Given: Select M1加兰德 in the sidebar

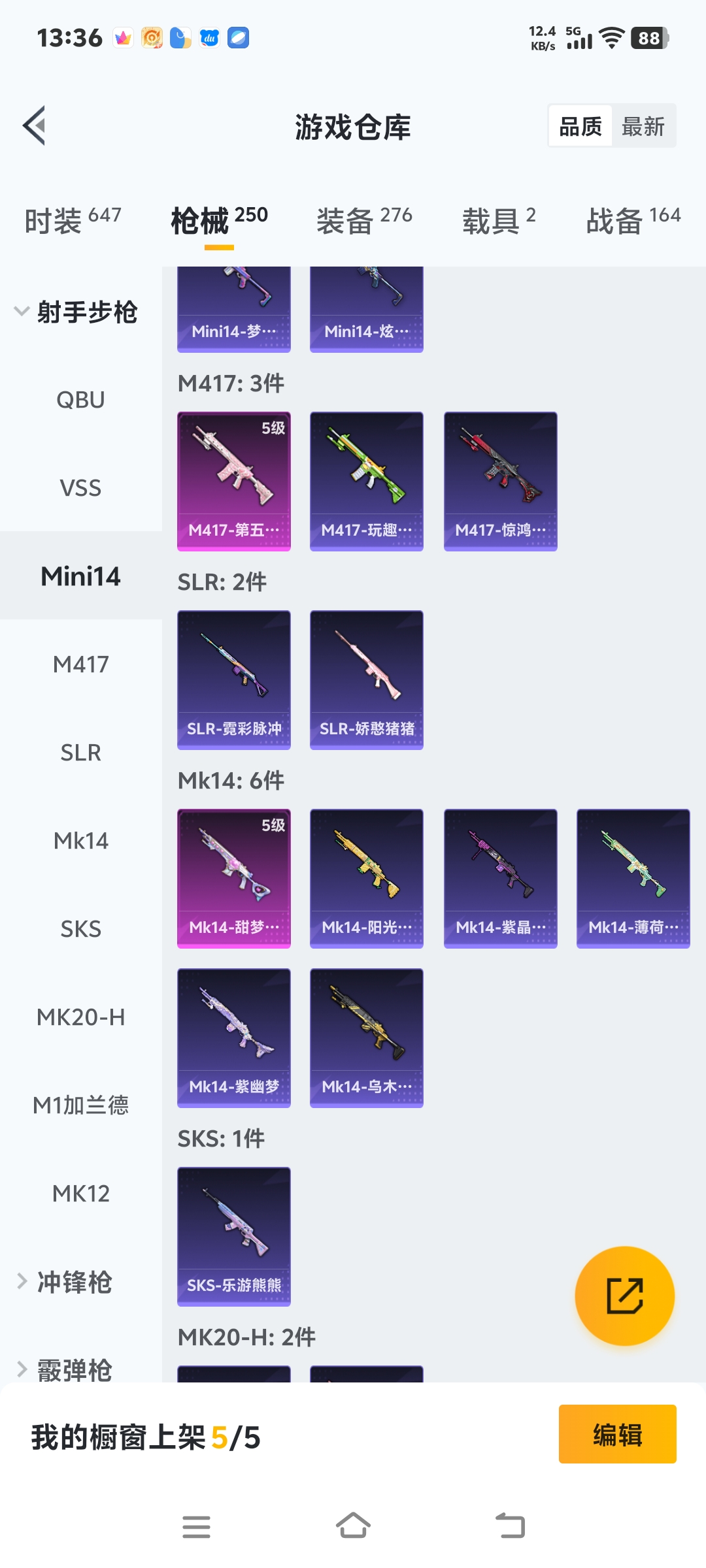Looking at the screenshot, I should (80, 1105).
